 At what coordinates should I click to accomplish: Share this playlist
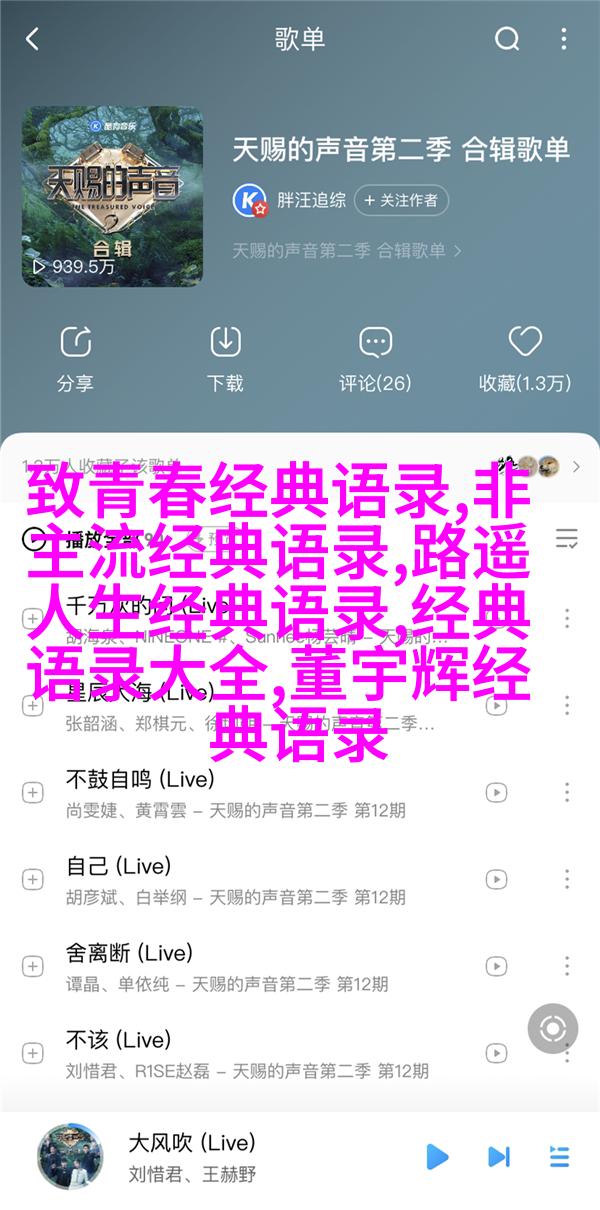point(75,357)
